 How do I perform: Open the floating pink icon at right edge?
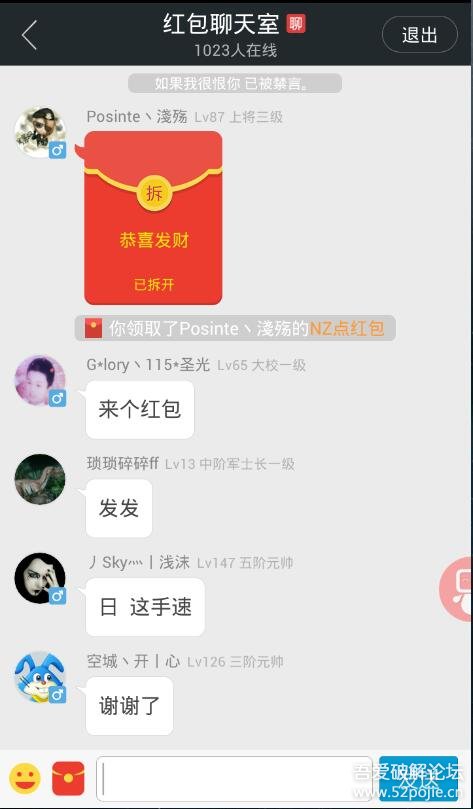(456, 589)
